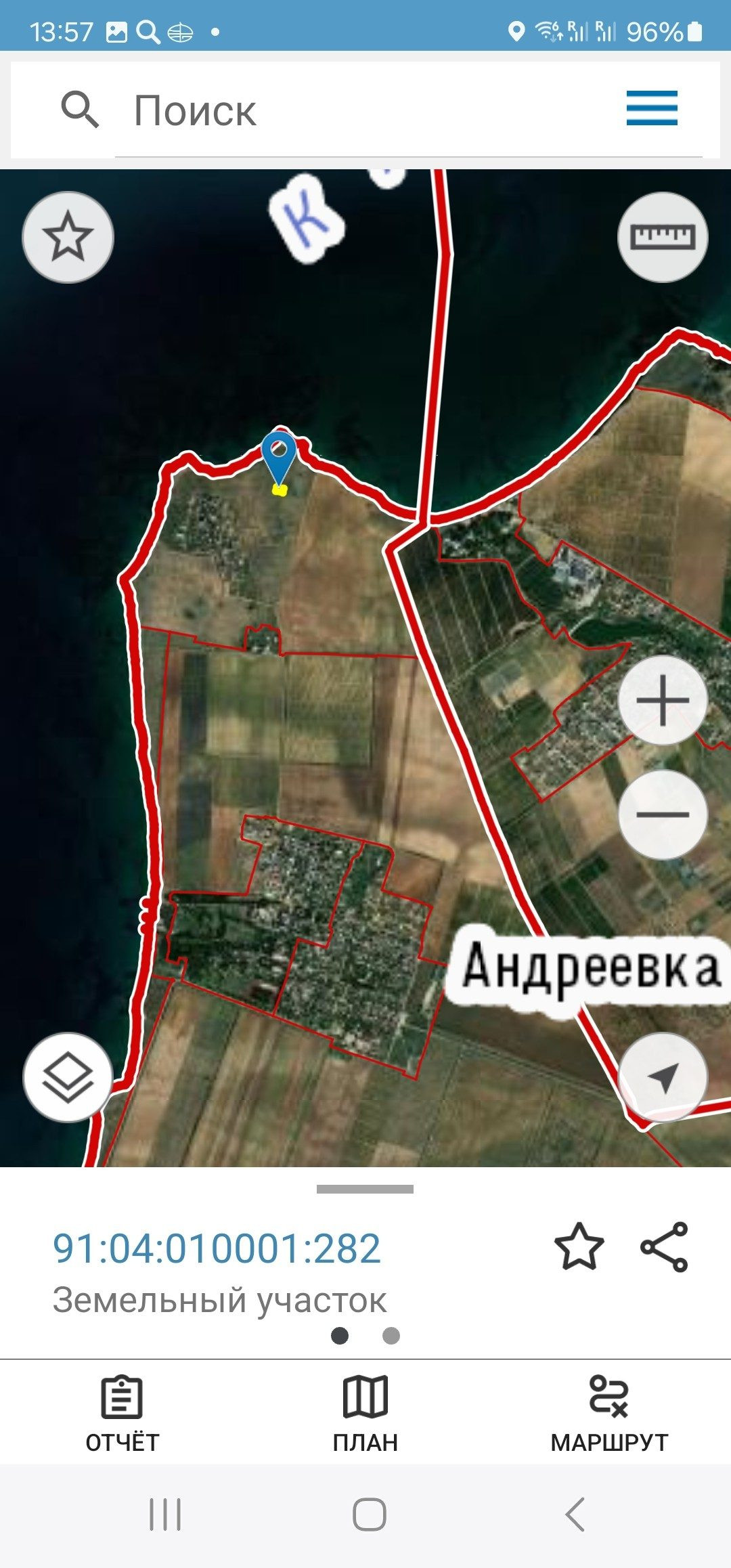Open cadastral number 91:04:010001:282 details

(x=217, y=1248)
